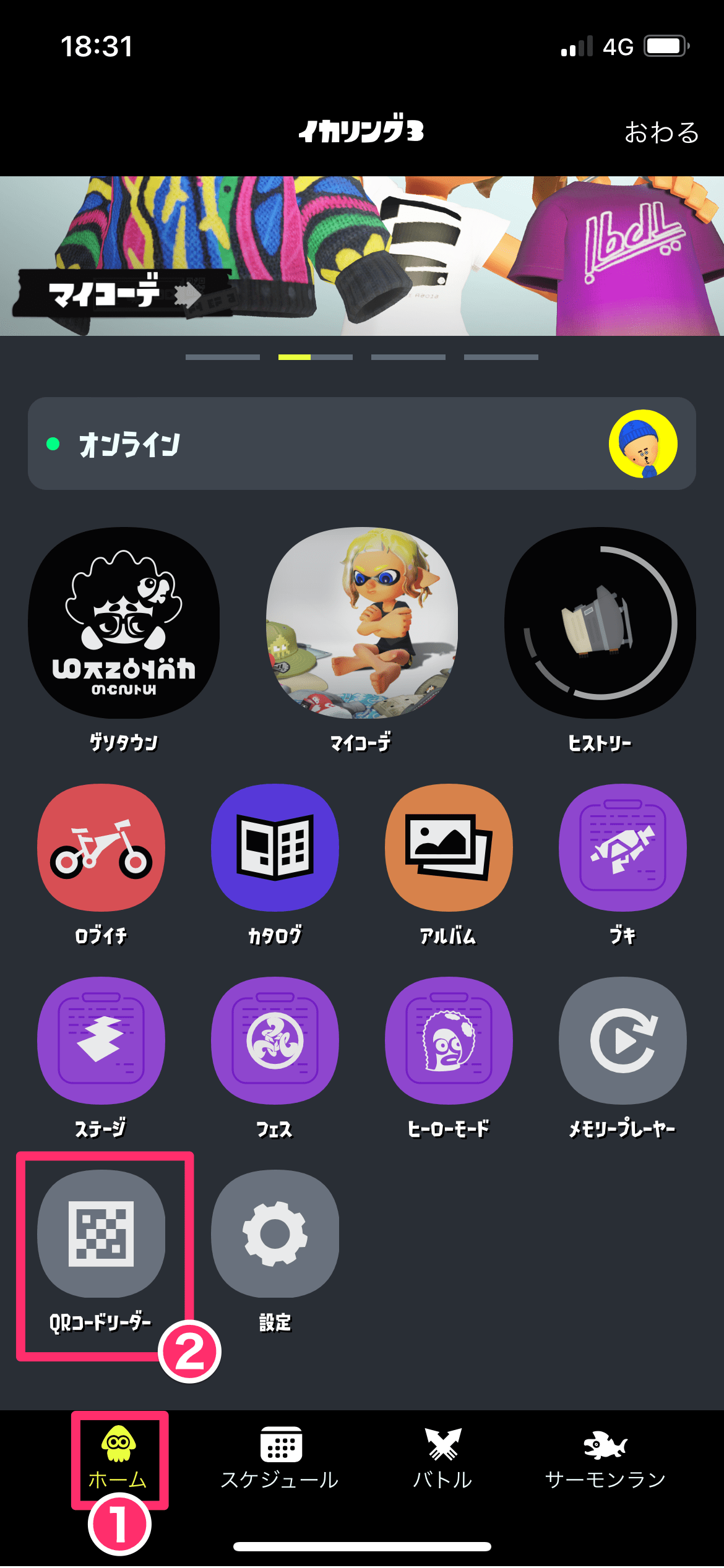The width and height of the screenshot is (724, 1568).
Task: Open ヒストリー
Action: 600,623
